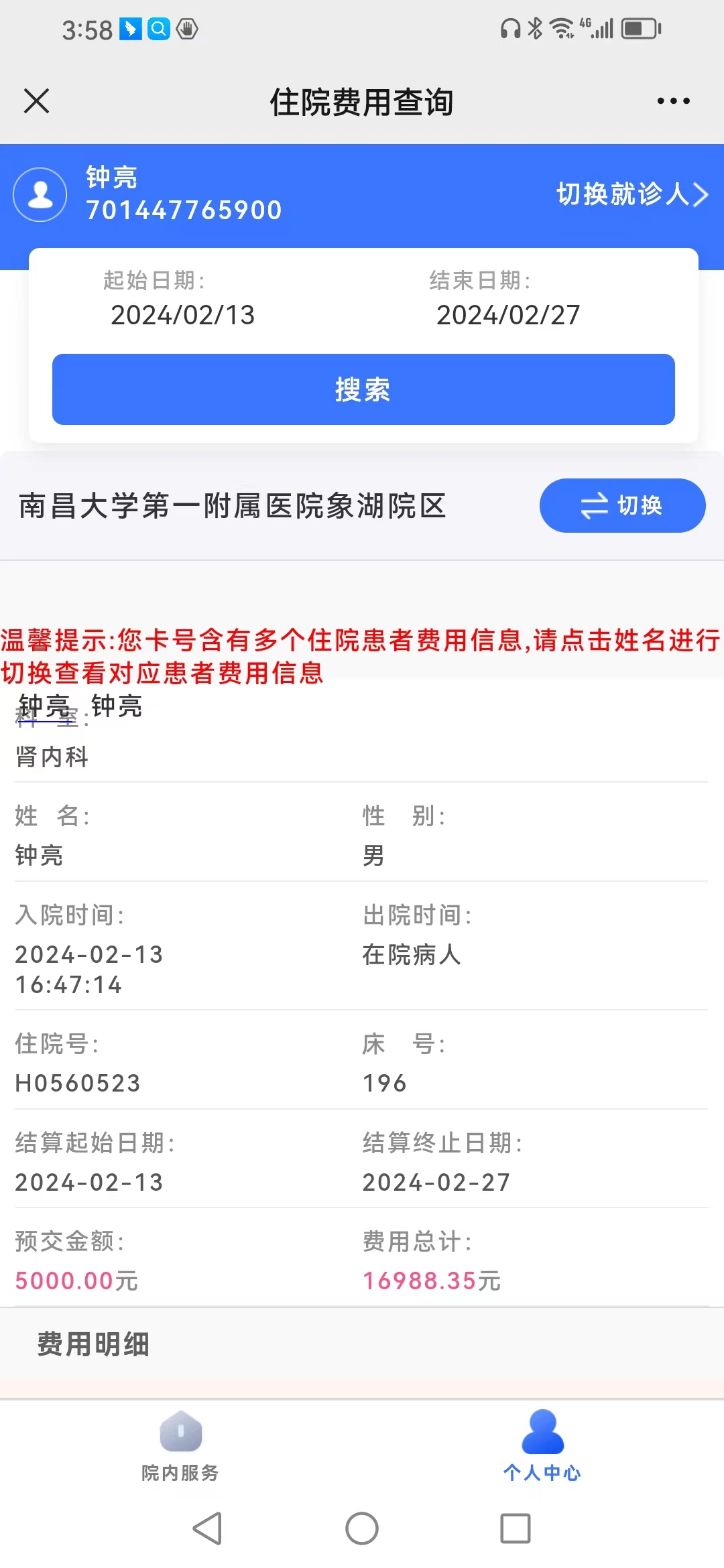This screenshot has width=724, height=1568.
Task: Tap 切换就诊人 to change patient
Action: coord(631,194)
